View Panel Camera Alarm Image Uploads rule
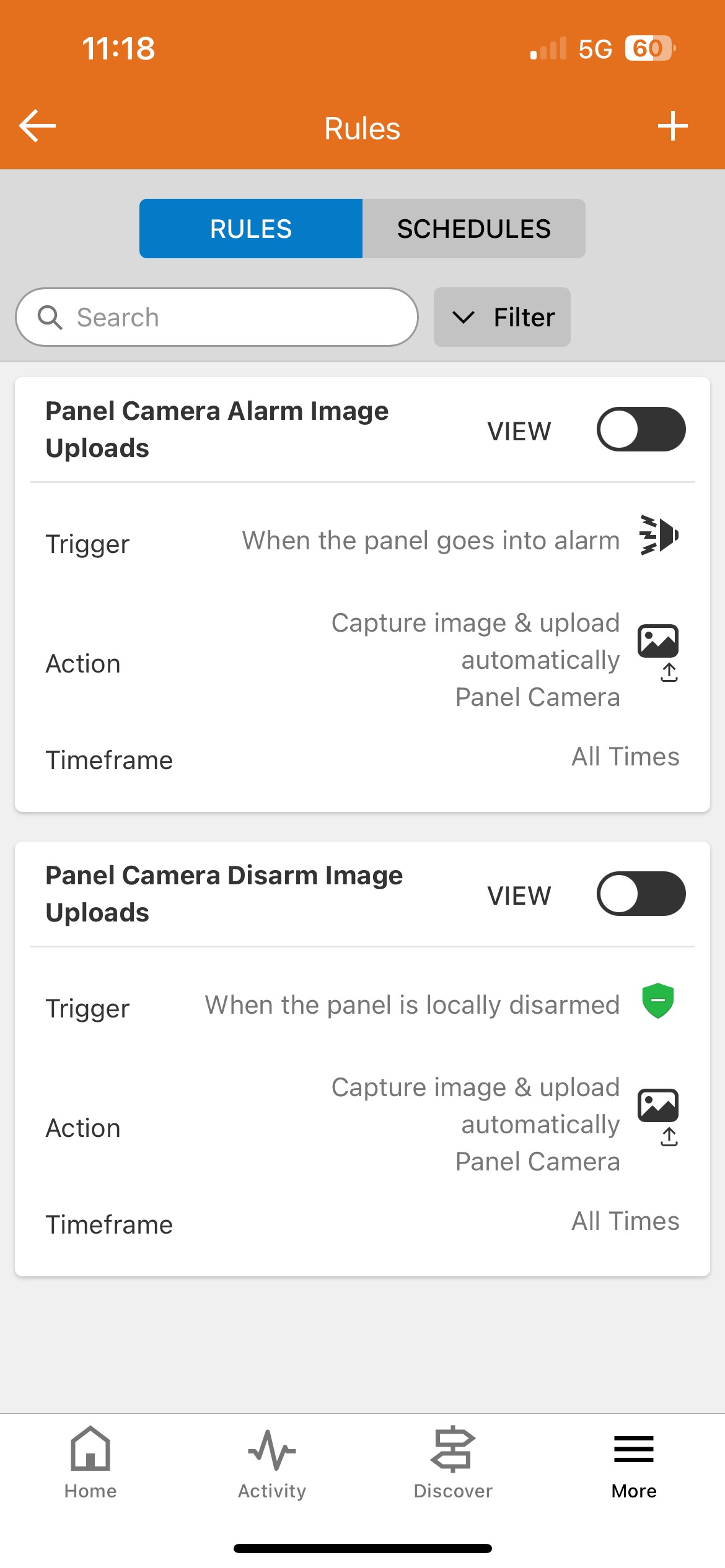The height and width of the screenshot is (1568, 725). pyautogui.click(x=519, y=431)
